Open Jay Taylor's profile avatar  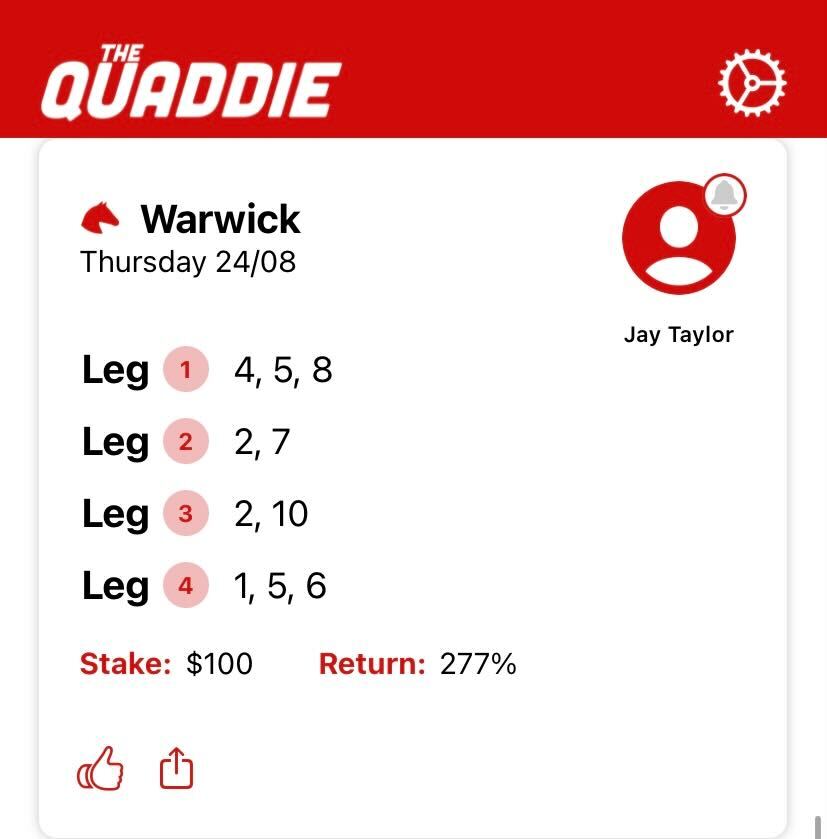(679, 237)
